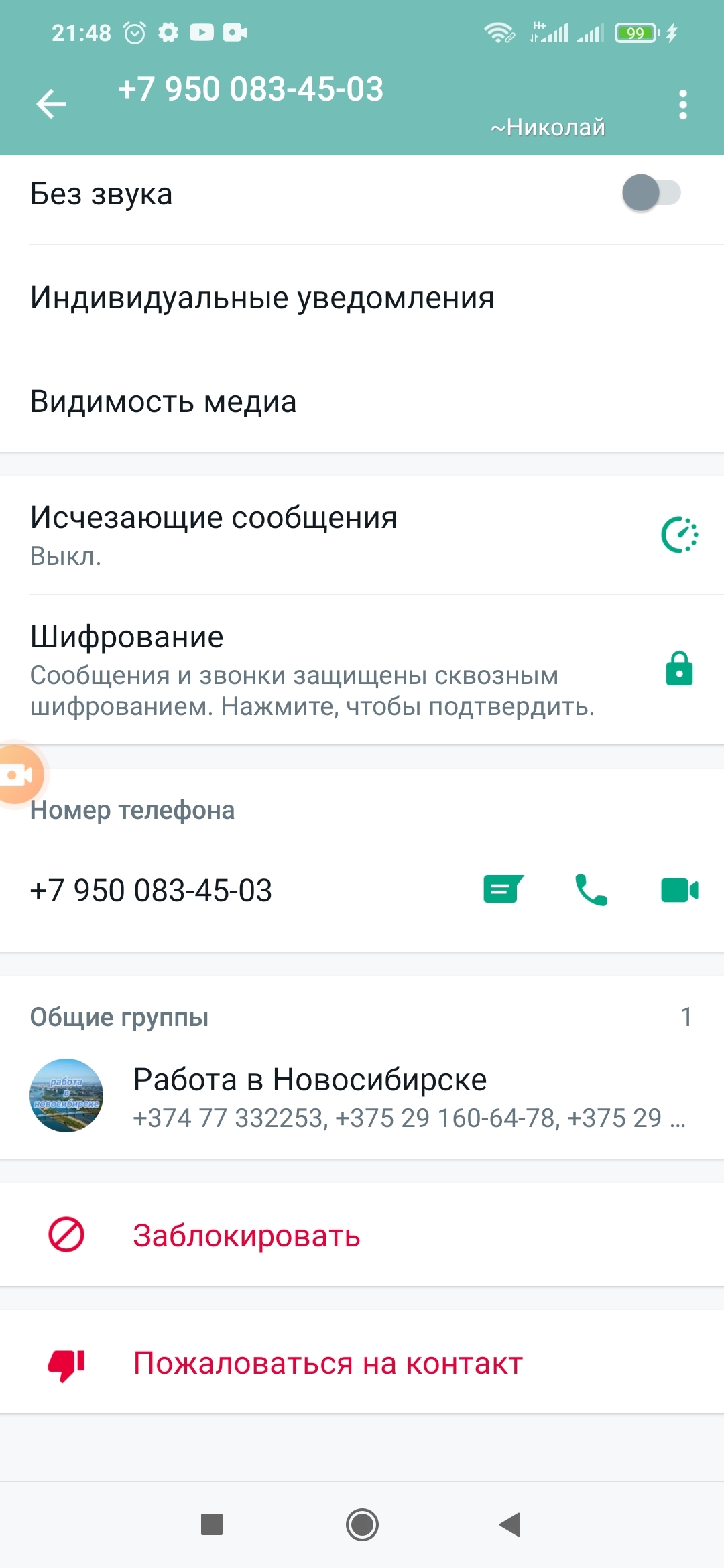Open recent apps from the navigation bar
Viewport: 724px width, 1568px height.
[212, 1524]
